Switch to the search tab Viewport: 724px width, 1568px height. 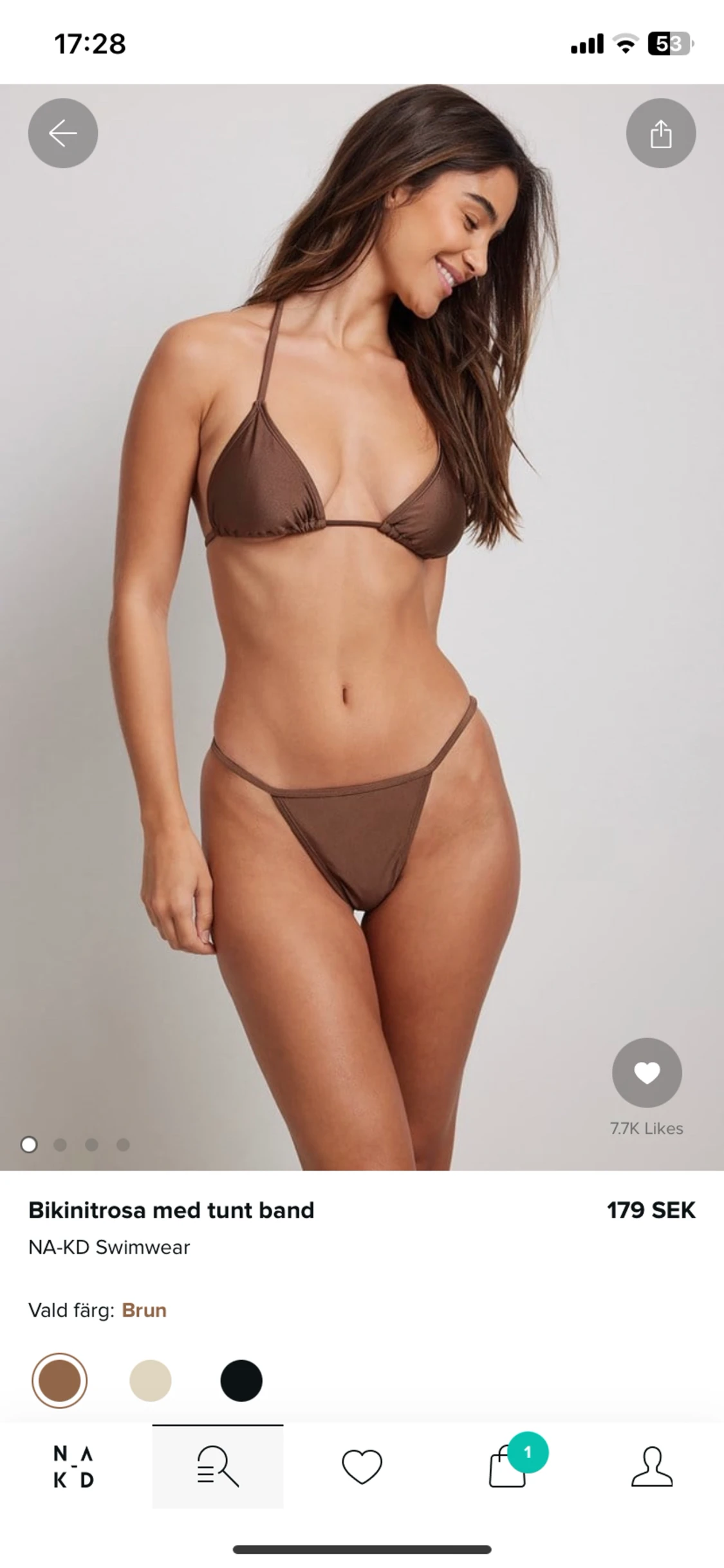pyautogui.click(x=218, y=1466)
